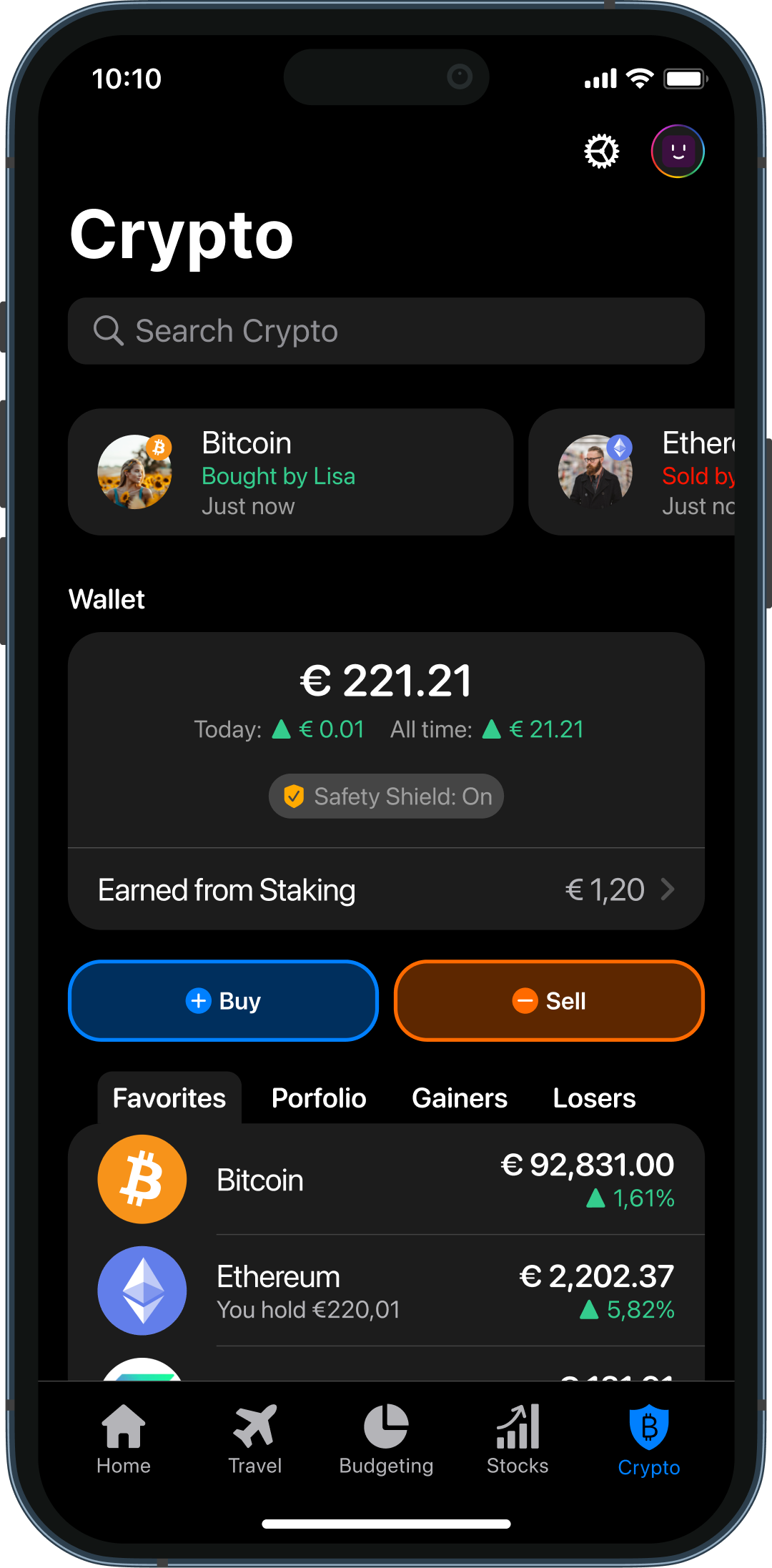Open the Ethereum row in Favorites

(386, 1291)
